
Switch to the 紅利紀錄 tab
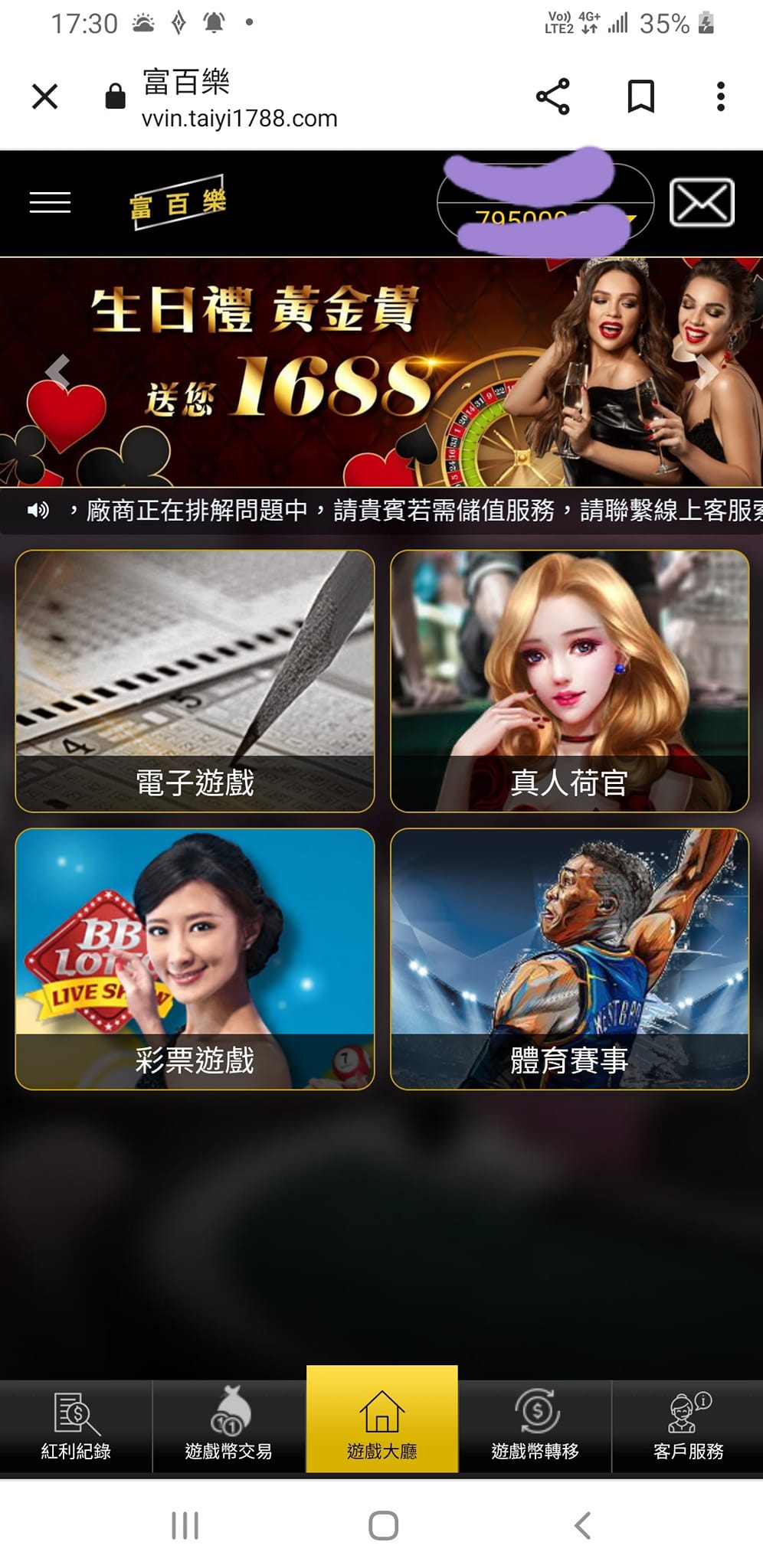point(76,1426)
